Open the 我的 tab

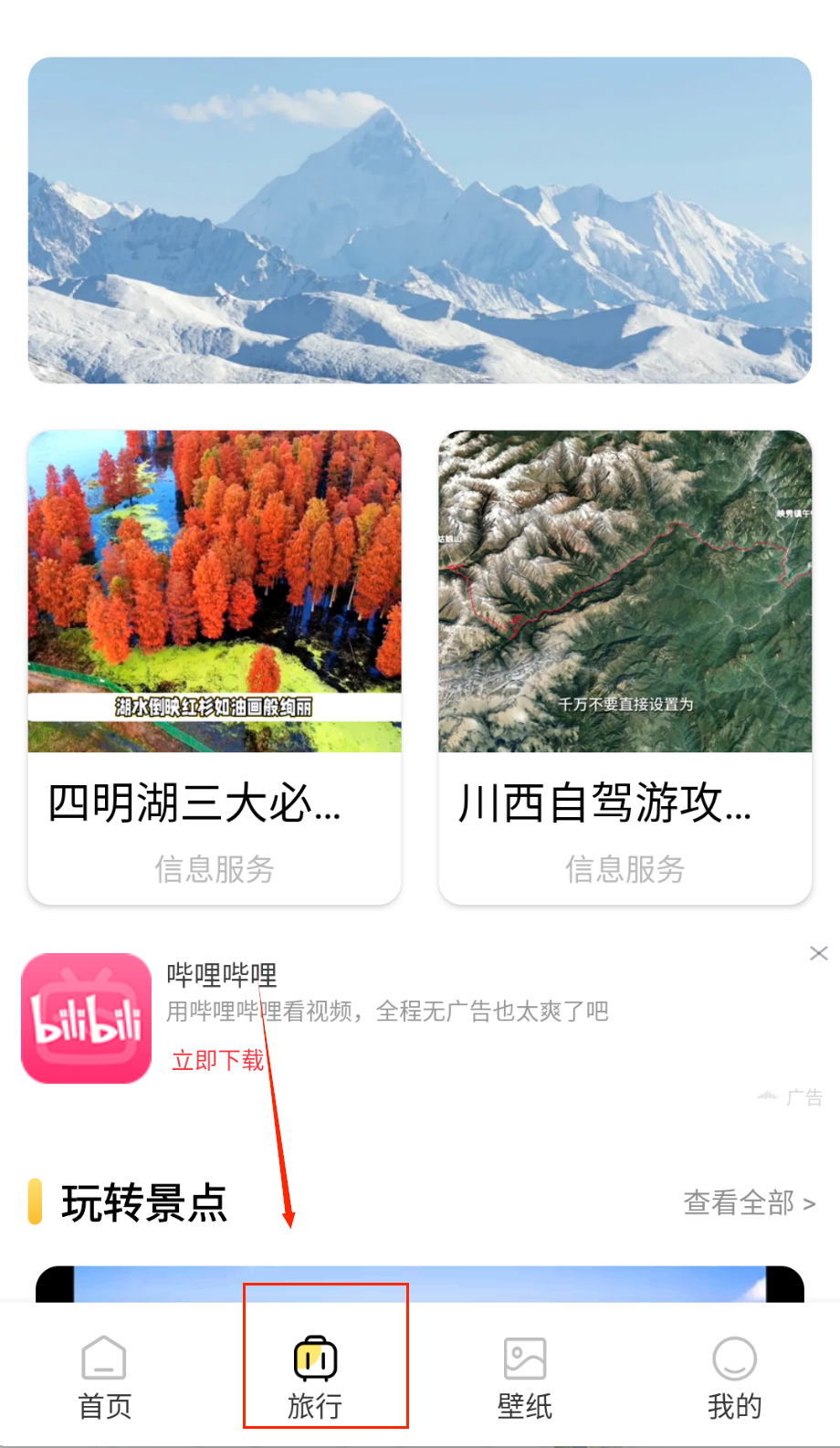[734, 1379]
